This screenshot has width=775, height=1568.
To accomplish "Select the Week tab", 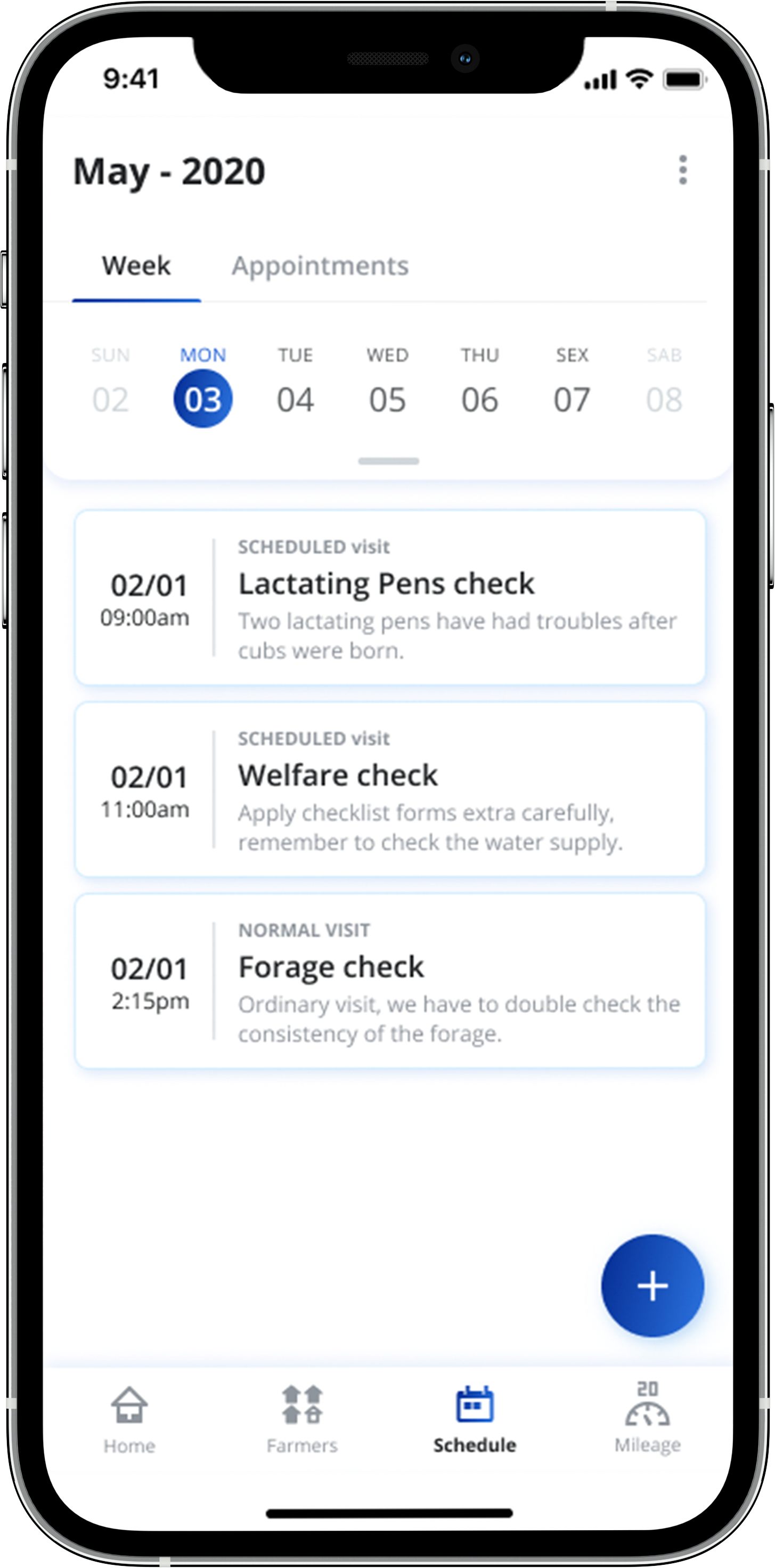I will tap(136, 266).
